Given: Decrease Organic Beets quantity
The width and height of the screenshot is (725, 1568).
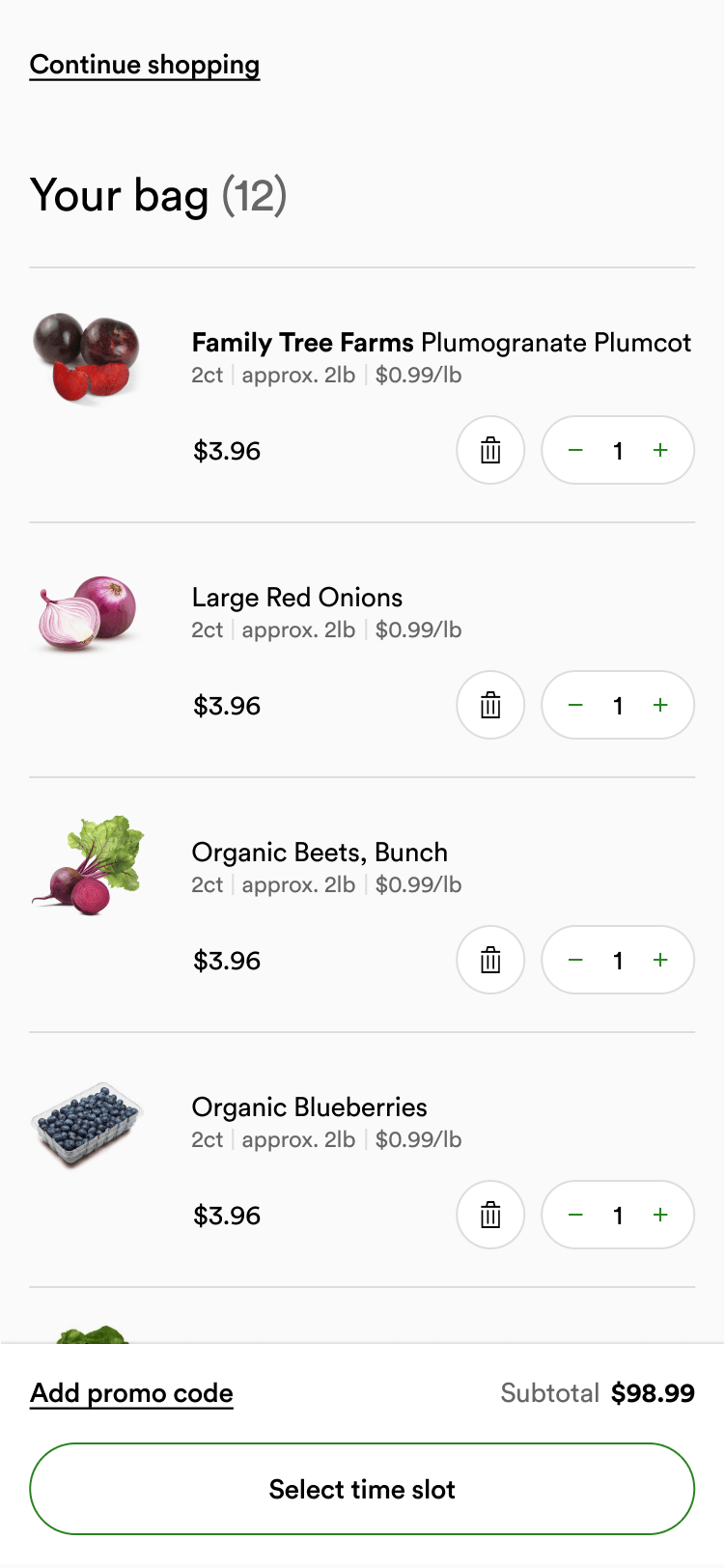Looking at the screenshot, I should [x=575, y=960].
